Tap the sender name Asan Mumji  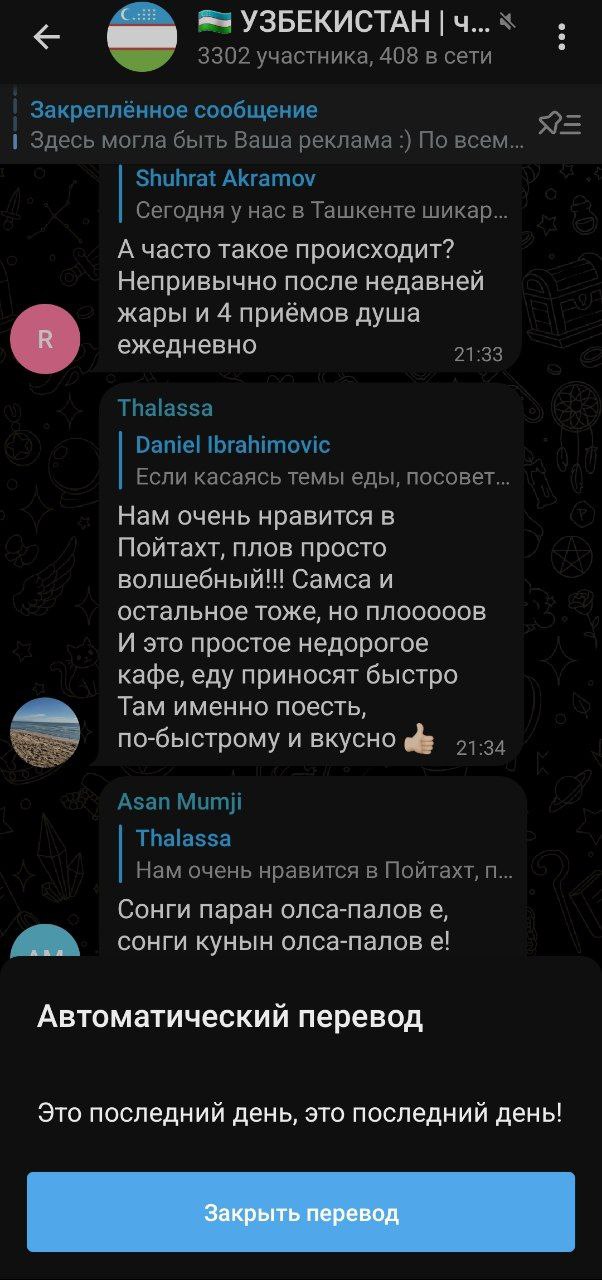(180, 802)
